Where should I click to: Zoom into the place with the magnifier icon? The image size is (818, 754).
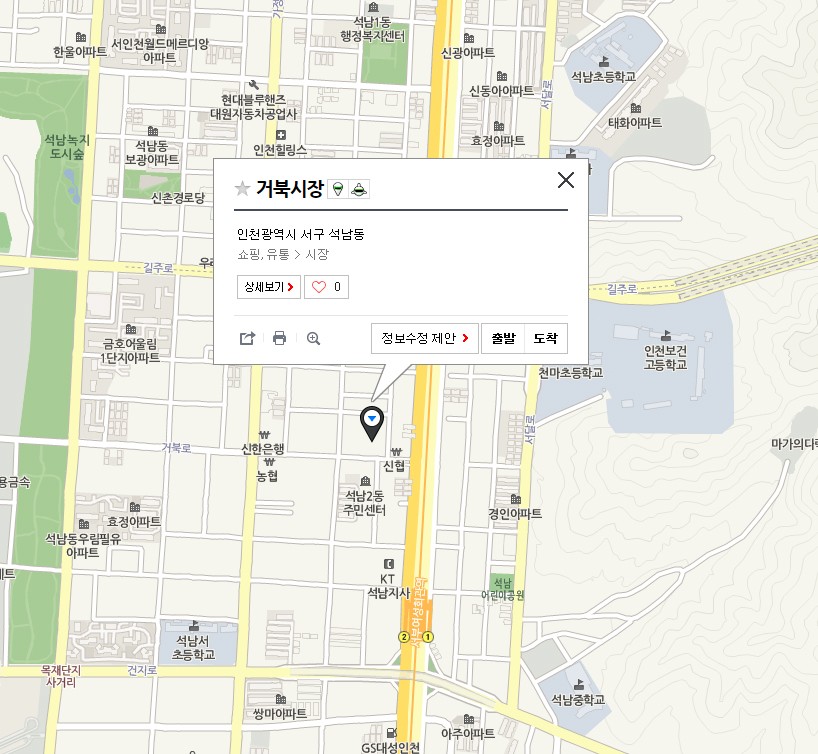coord(313,339)
